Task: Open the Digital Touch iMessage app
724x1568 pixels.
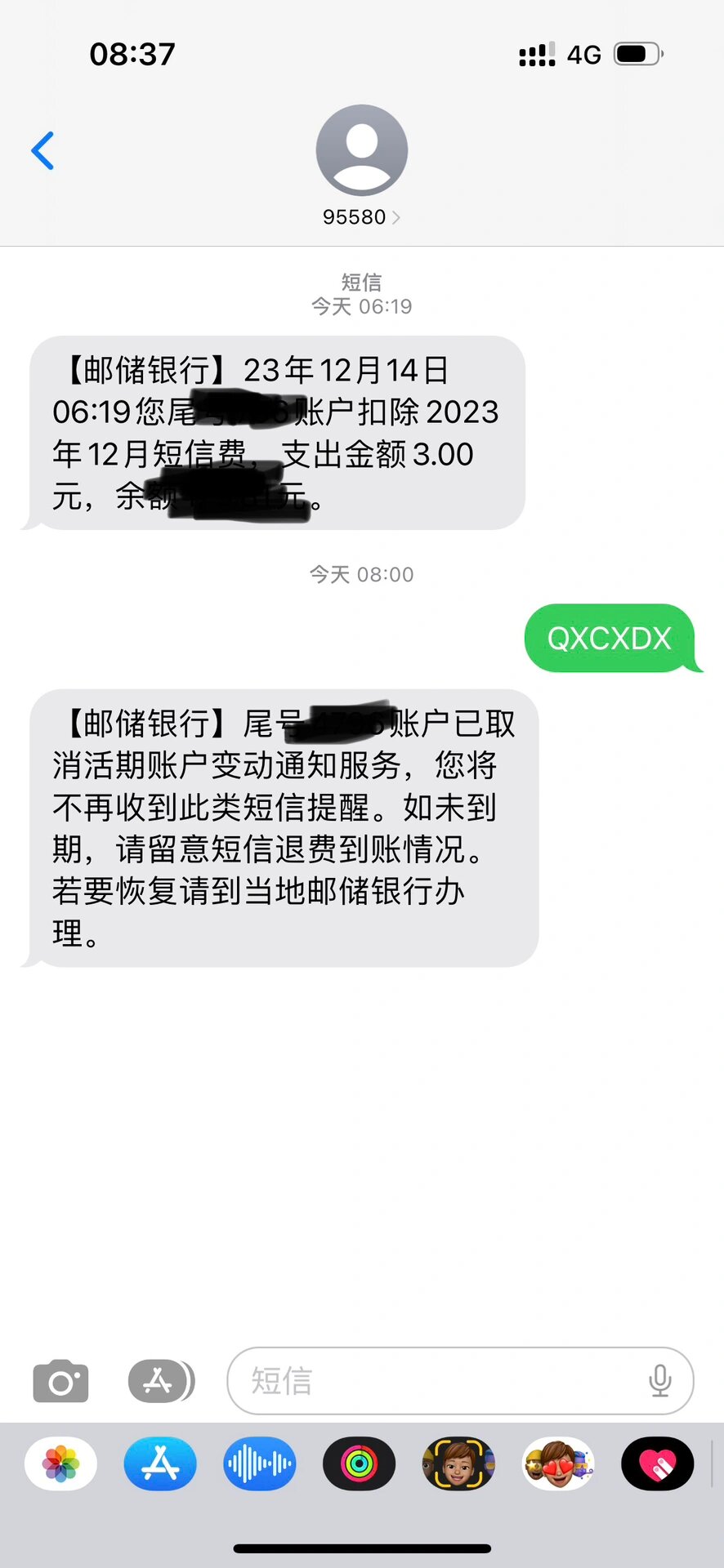Action: point(658,1464)
